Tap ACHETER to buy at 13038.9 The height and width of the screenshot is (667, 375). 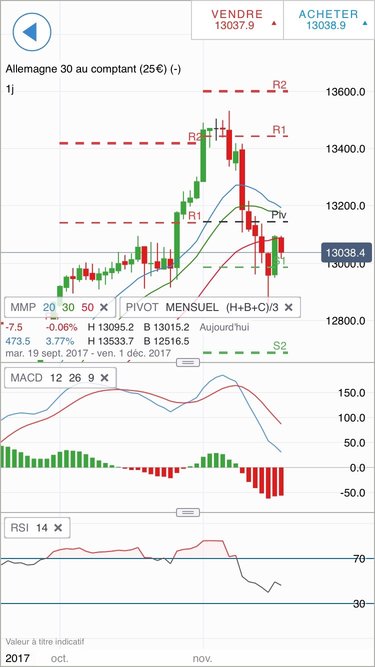pos(329,20)
